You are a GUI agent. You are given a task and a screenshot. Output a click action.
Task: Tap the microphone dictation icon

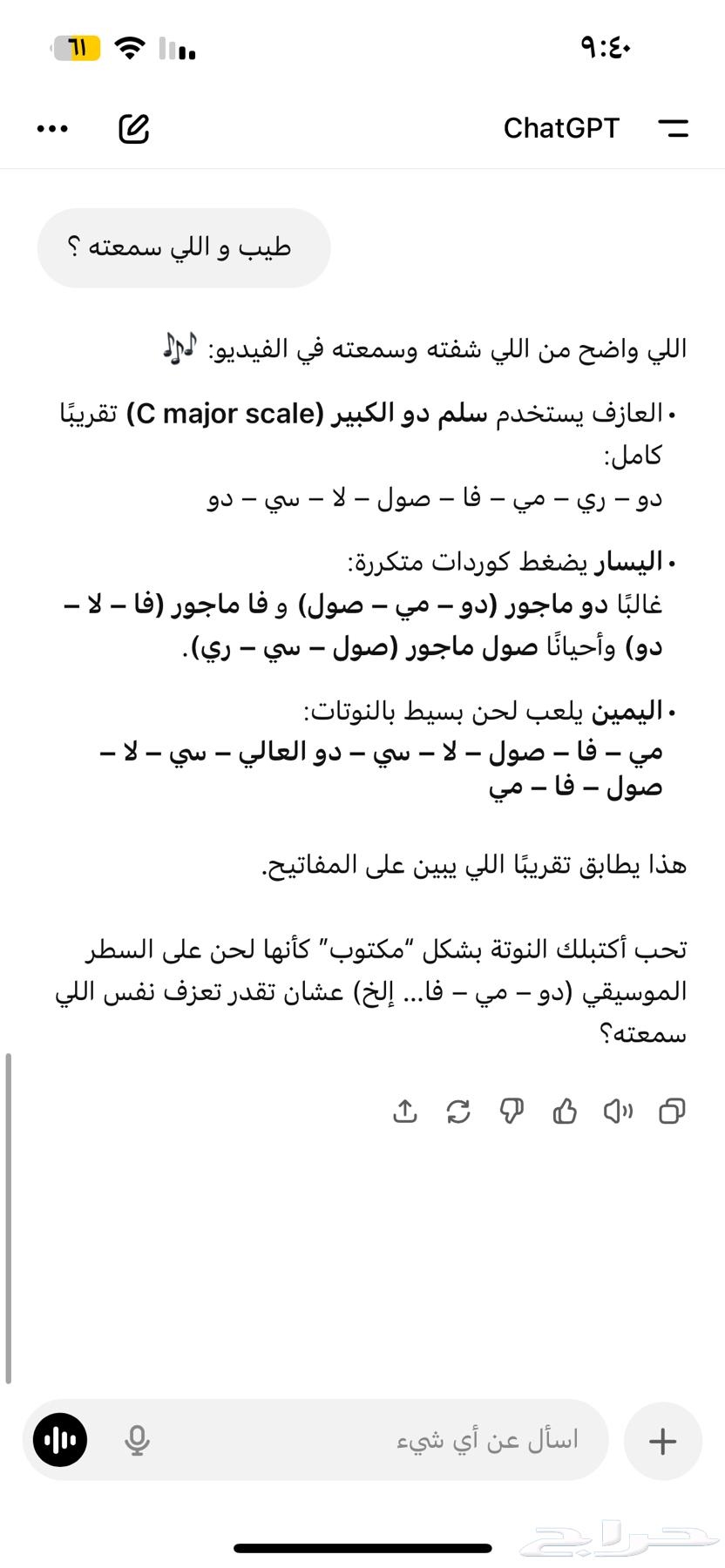[137, 1440]
